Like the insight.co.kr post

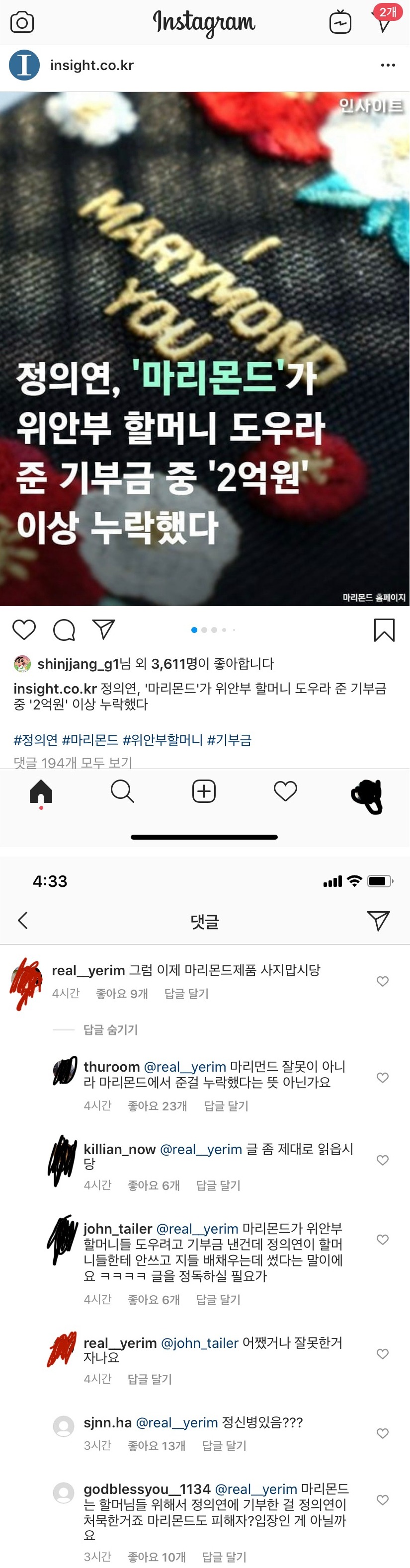(x=24, y=629)
